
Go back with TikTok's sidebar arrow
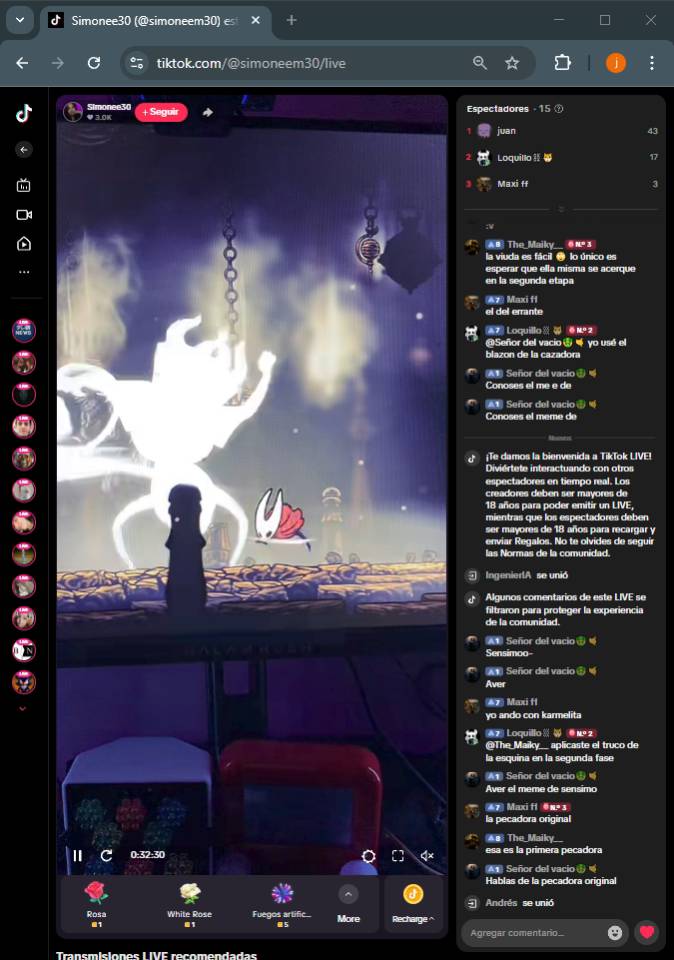[24, 150]
